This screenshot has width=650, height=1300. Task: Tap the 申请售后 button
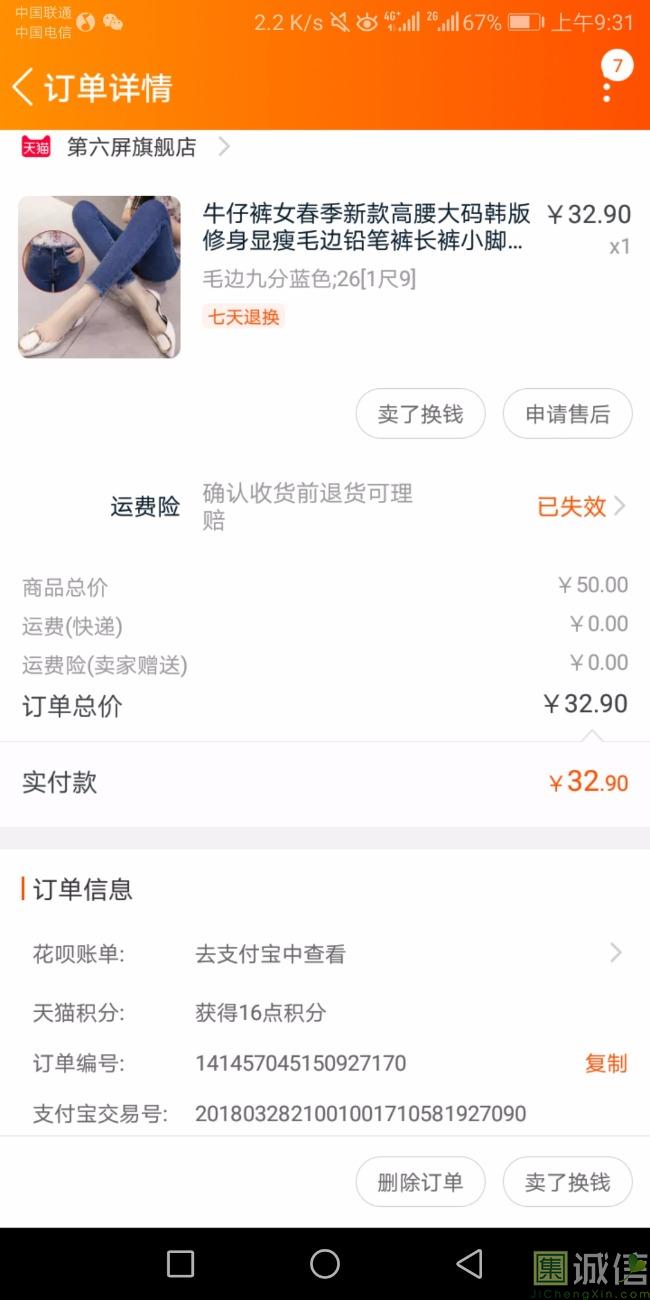(567, 414)
